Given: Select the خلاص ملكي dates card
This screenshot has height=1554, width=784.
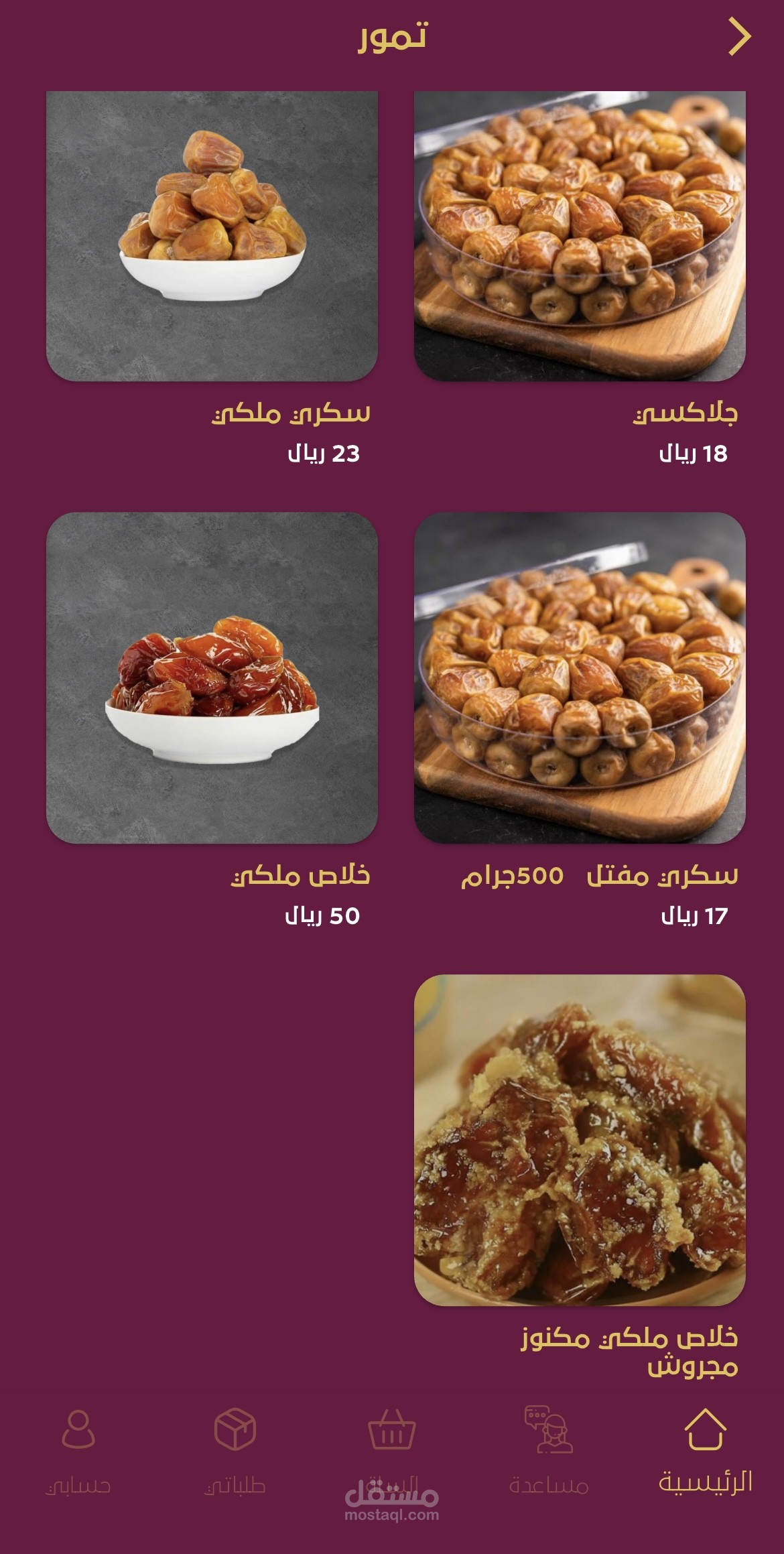Looking at the screenshot, I should pyautogui.click(x=212, y=677).
